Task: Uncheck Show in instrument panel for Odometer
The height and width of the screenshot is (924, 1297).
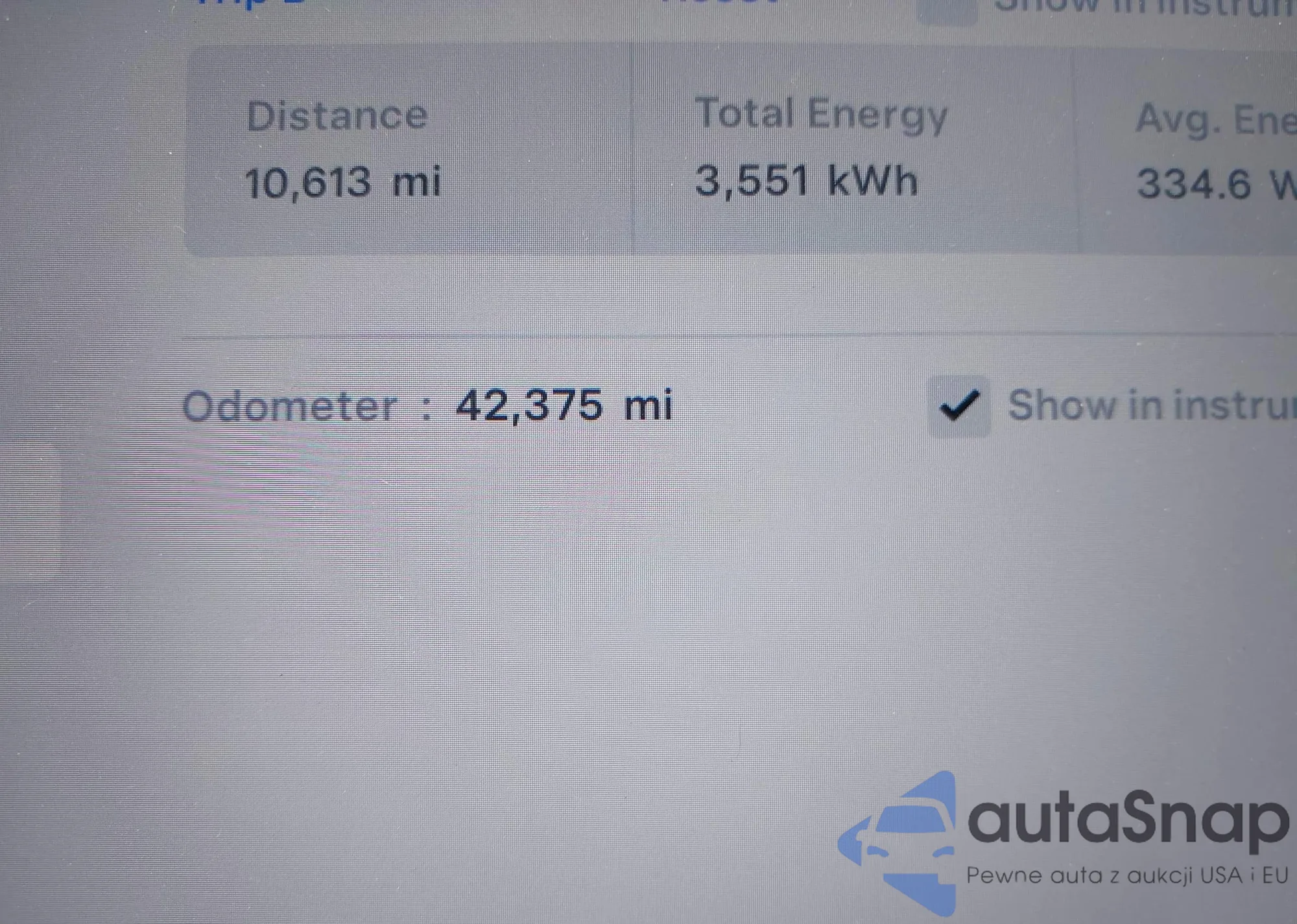Action: coord(958,407)
